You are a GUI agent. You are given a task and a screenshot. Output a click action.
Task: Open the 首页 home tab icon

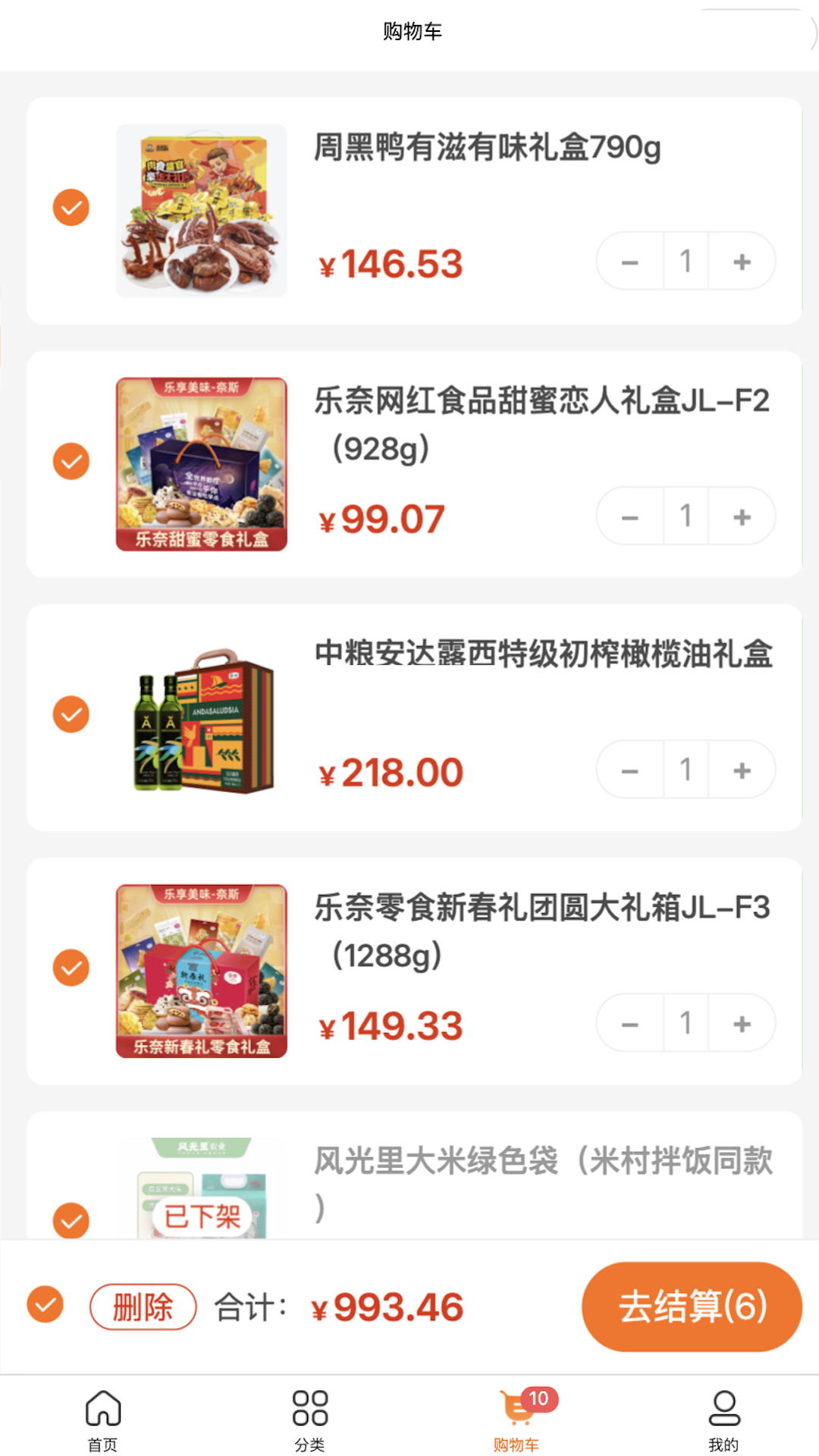point(102,1407)
